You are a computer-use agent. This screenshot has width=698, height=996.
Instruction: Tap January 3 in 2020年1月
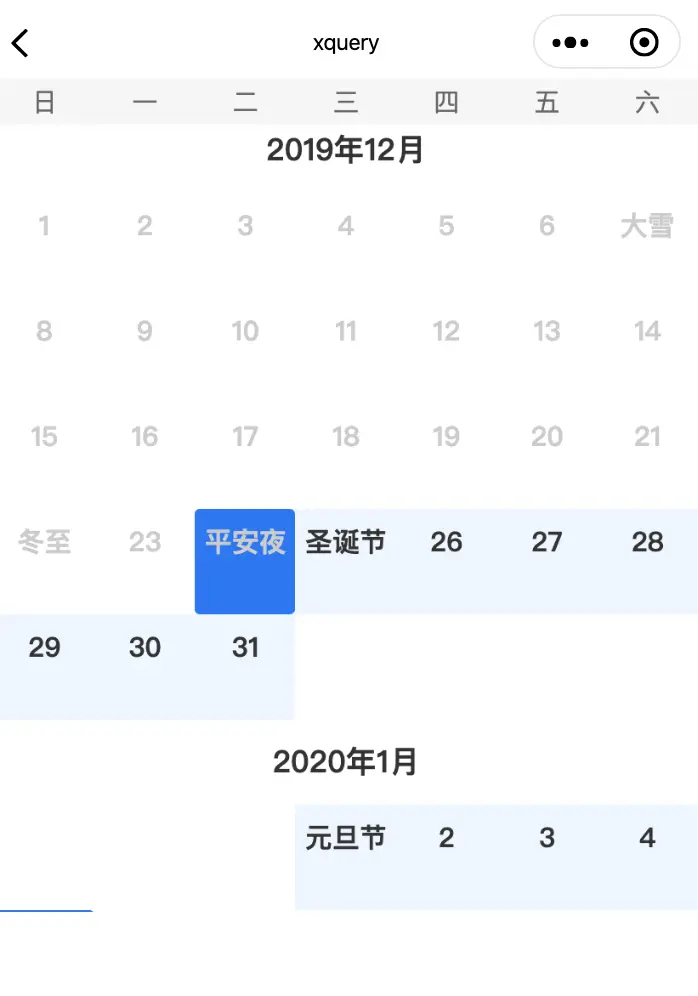point(547,855)
